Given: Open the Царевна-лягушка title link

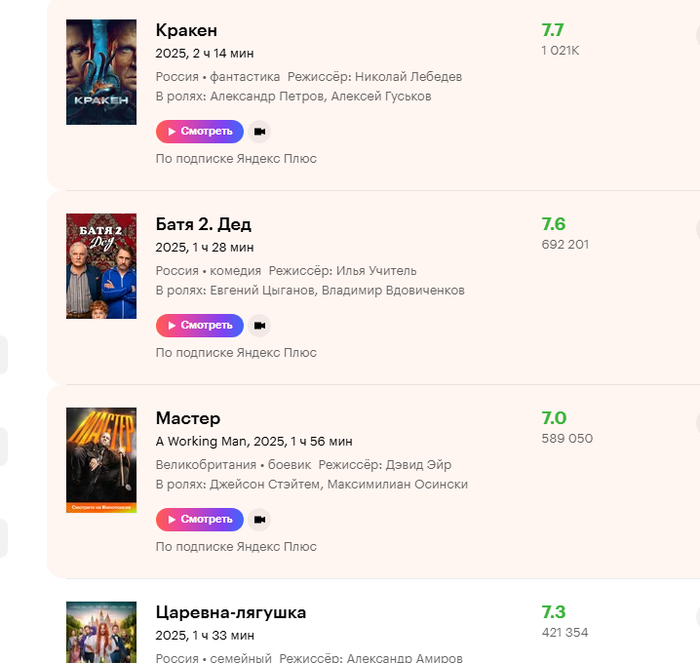Looking at the screenshot, I should [x=231, y=612].
